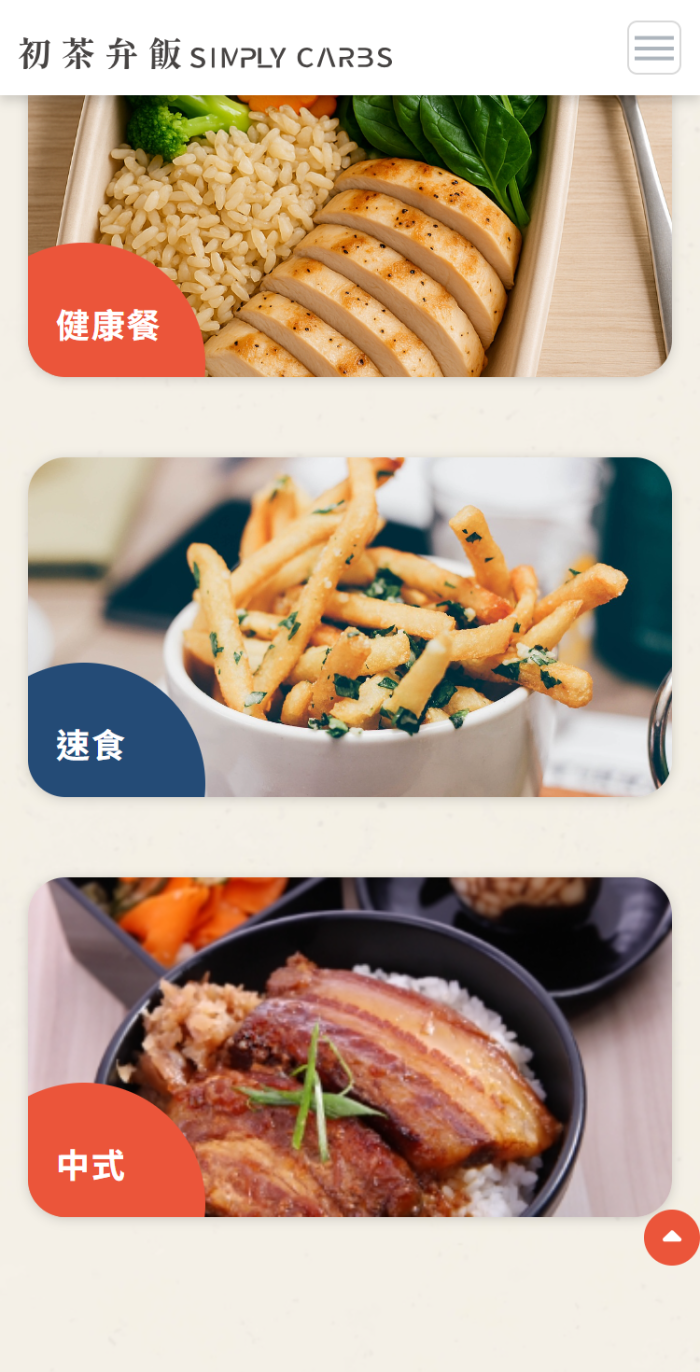Open the hamburger navigation menu
Image resolution: width=700 pixels, height=1372 pixels.
pos(654,48)
